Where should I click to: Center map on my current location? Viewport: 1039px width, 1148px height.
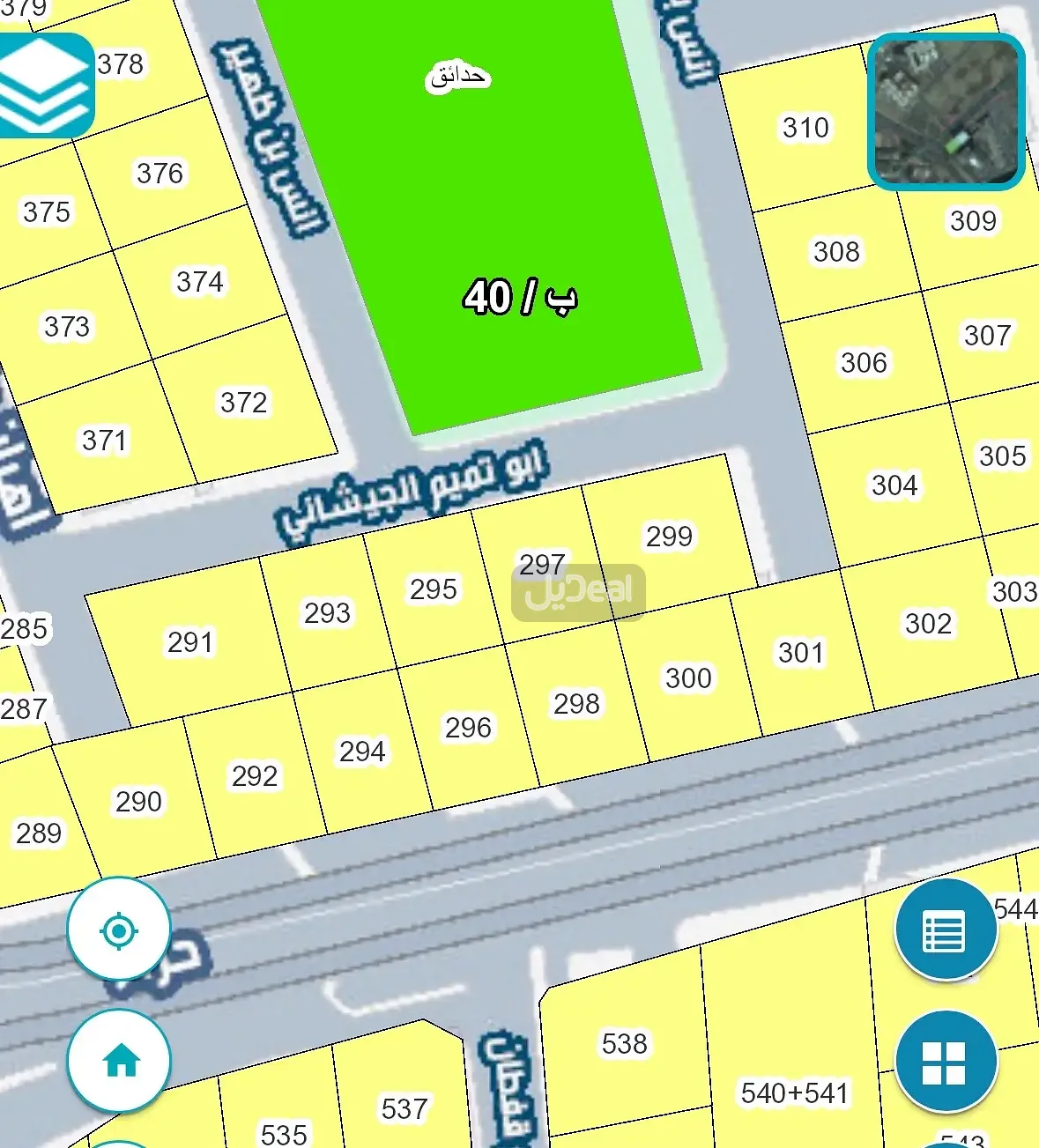119,930
